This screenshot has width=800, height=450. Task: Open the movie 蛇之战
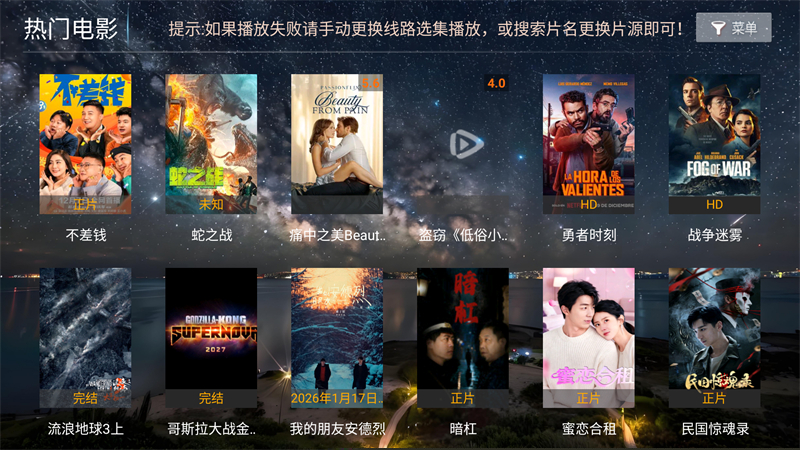(x=211, y=144)
